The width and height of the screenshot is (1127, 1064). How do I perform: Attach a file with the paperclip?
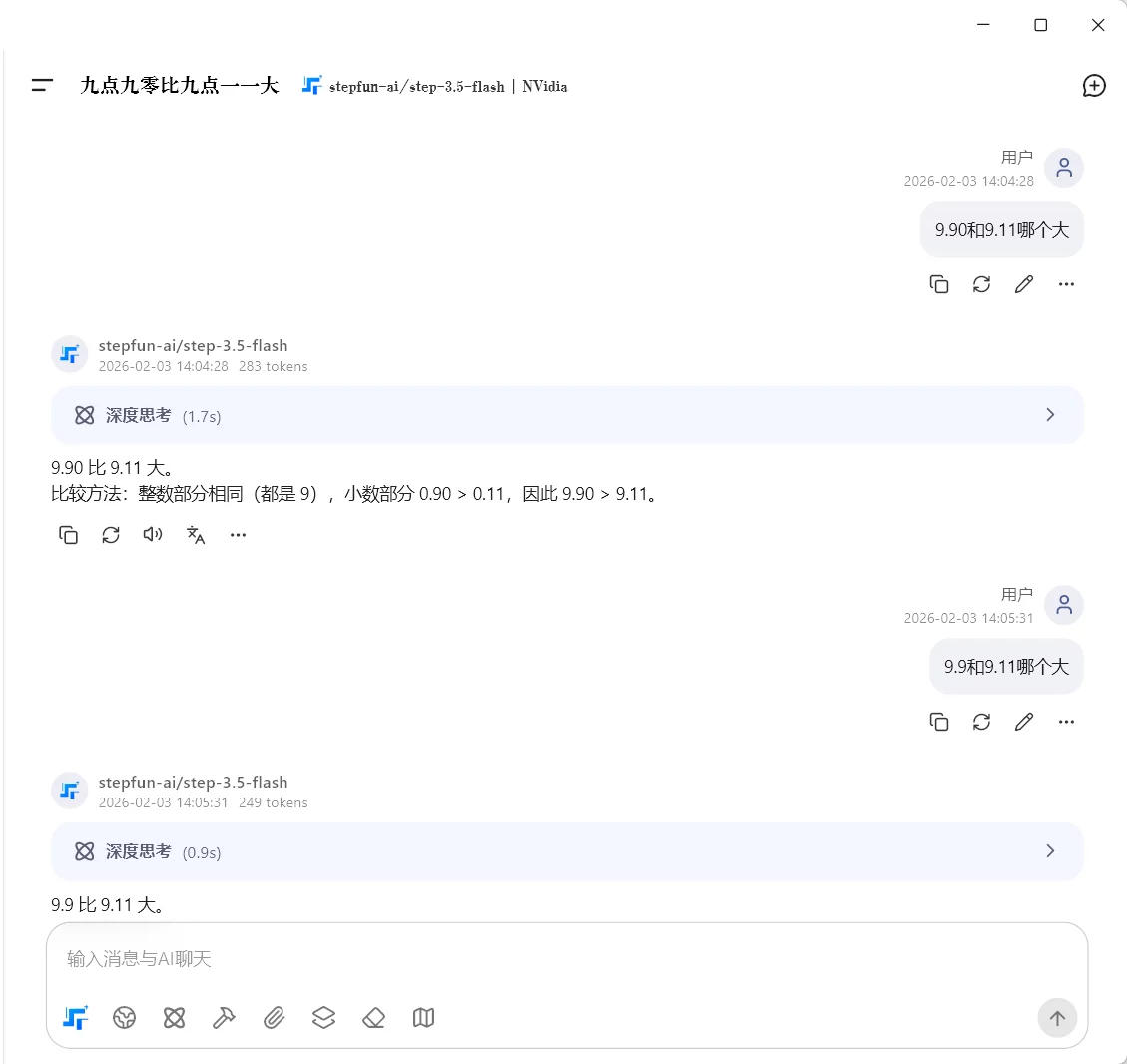coord(274,1018)
